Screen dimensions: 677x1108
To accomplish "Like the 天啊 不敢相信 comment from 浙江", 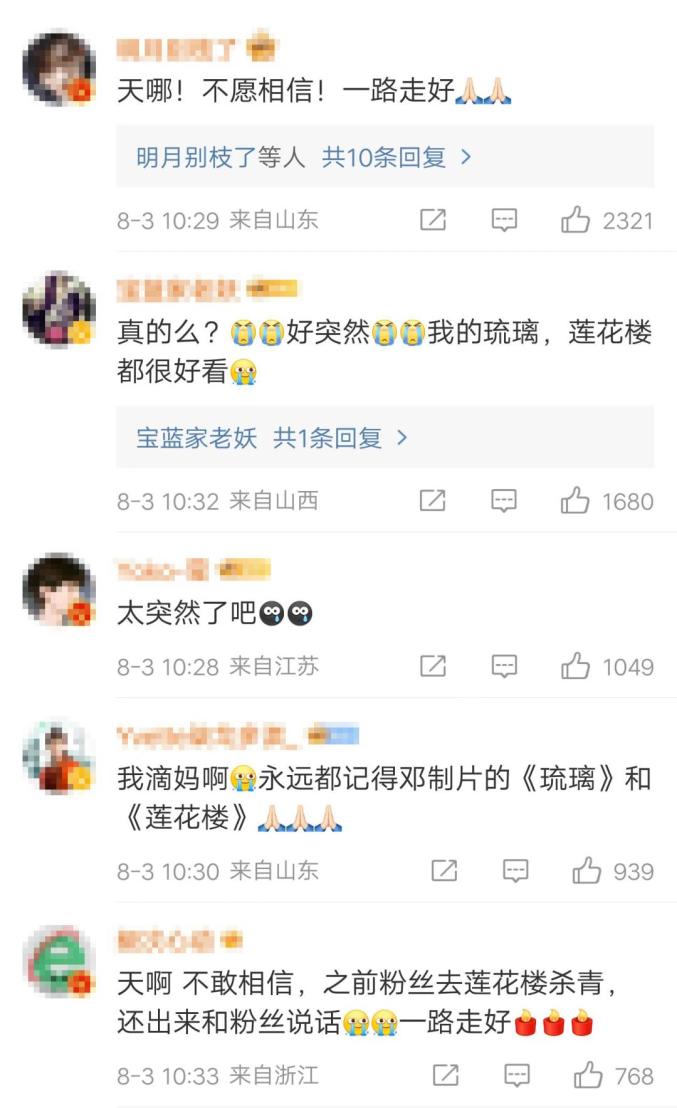I will (586, 1076).
